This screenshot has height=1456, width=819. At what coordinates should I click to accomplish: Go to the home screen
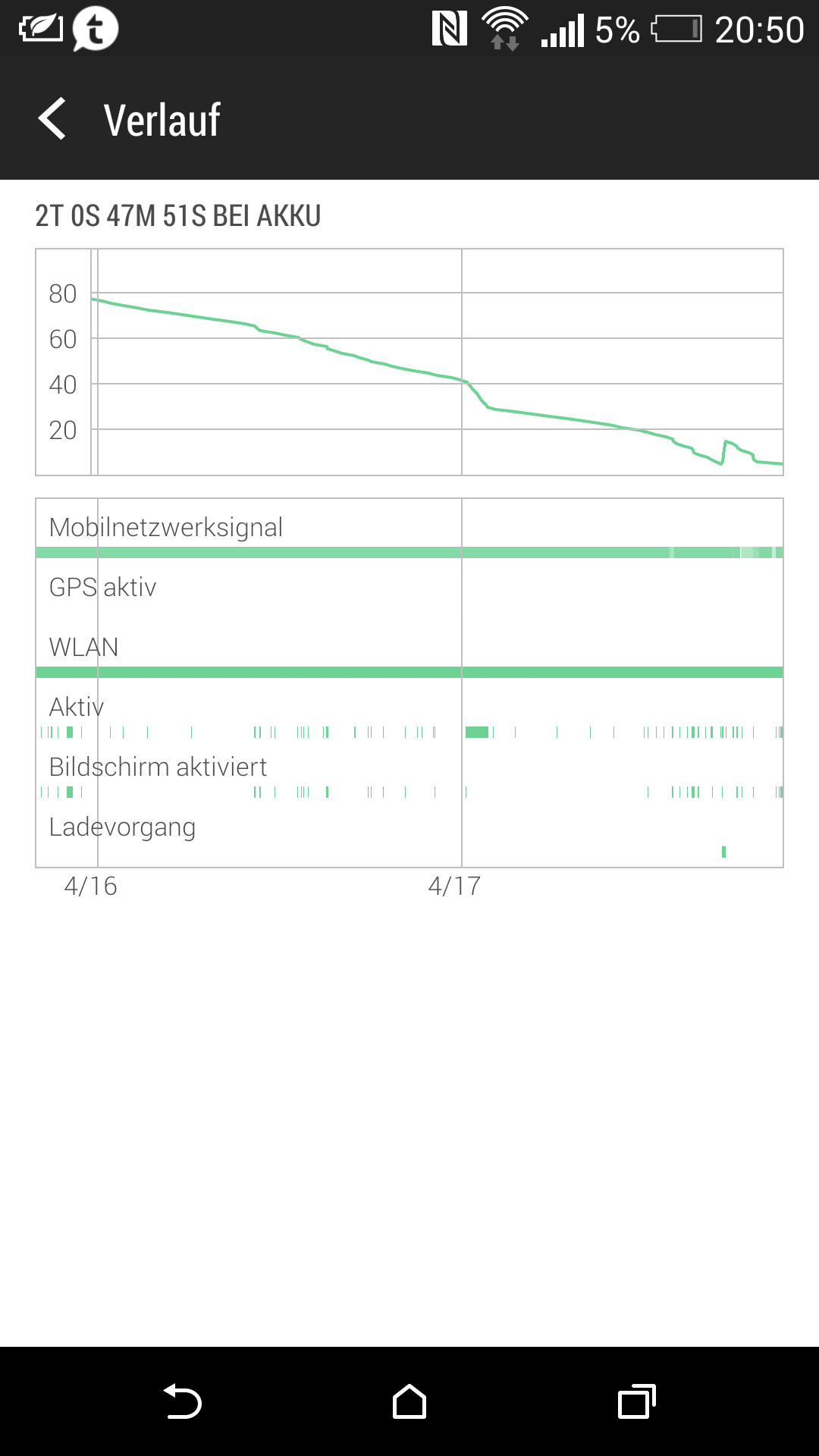(409, 1401)
